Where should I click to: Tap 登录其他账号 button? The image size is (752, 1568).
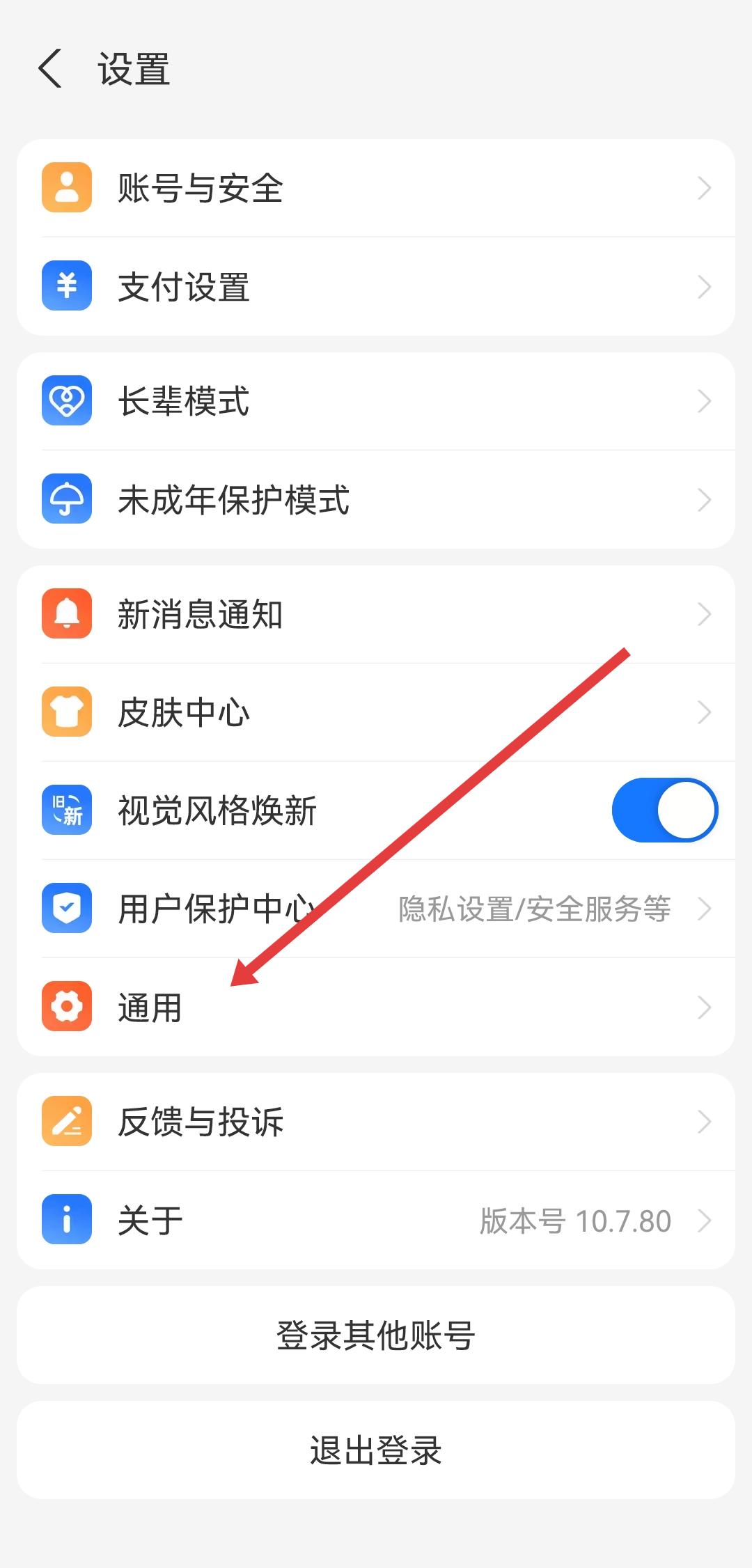click(376, 1335)
